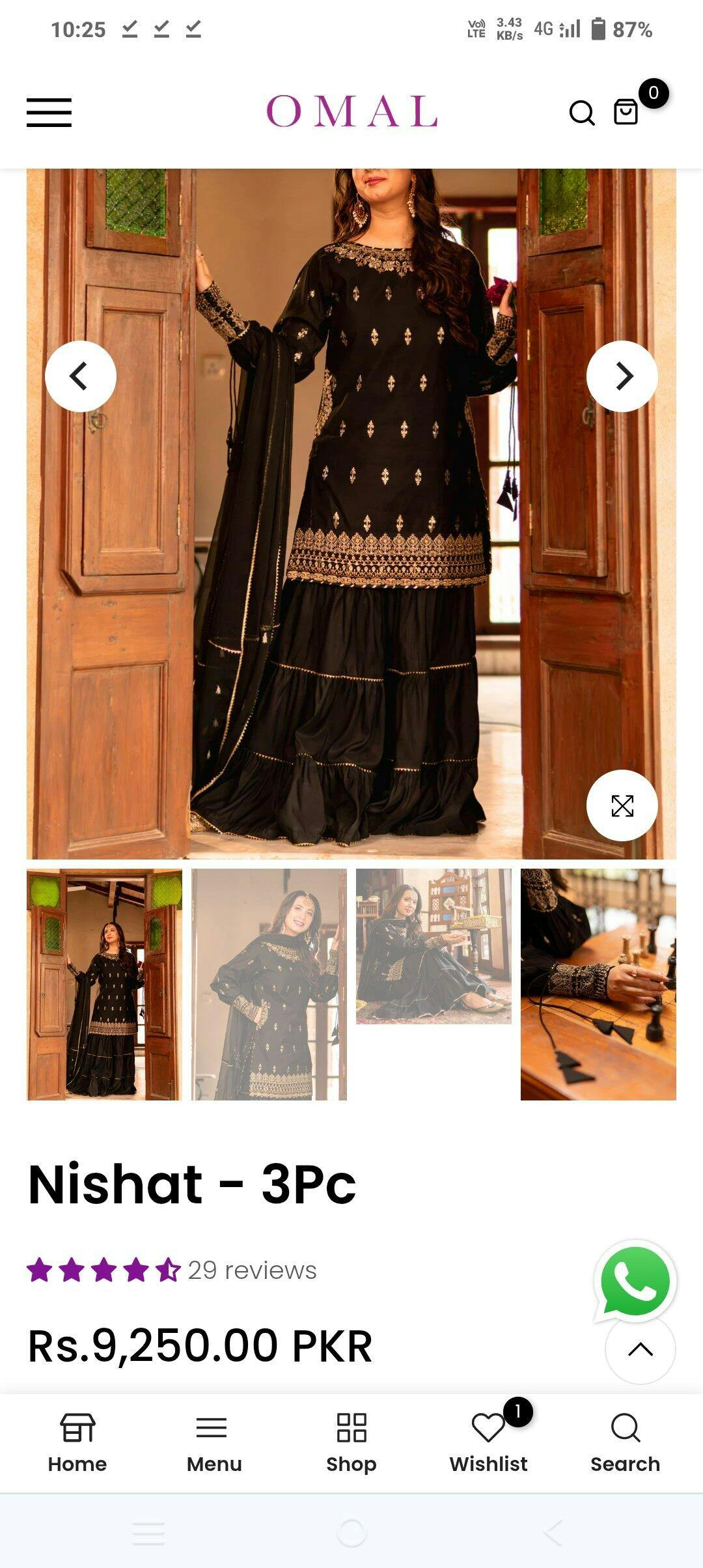
Task: Select the seated pose thumbnail
Action: pos(434,946)
